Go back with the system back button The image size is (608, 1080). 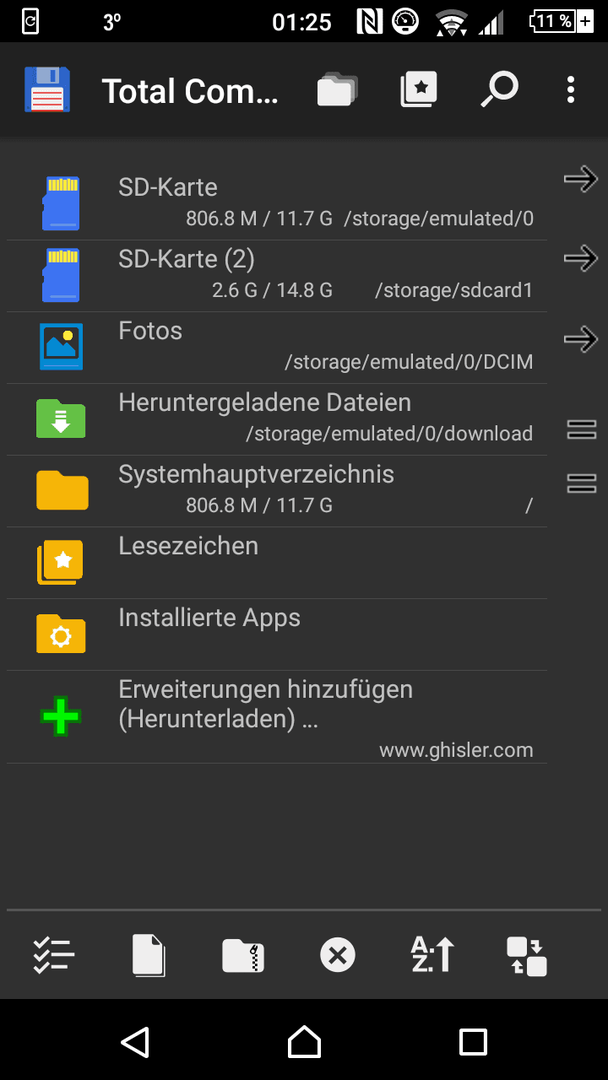coord(135,1042)
